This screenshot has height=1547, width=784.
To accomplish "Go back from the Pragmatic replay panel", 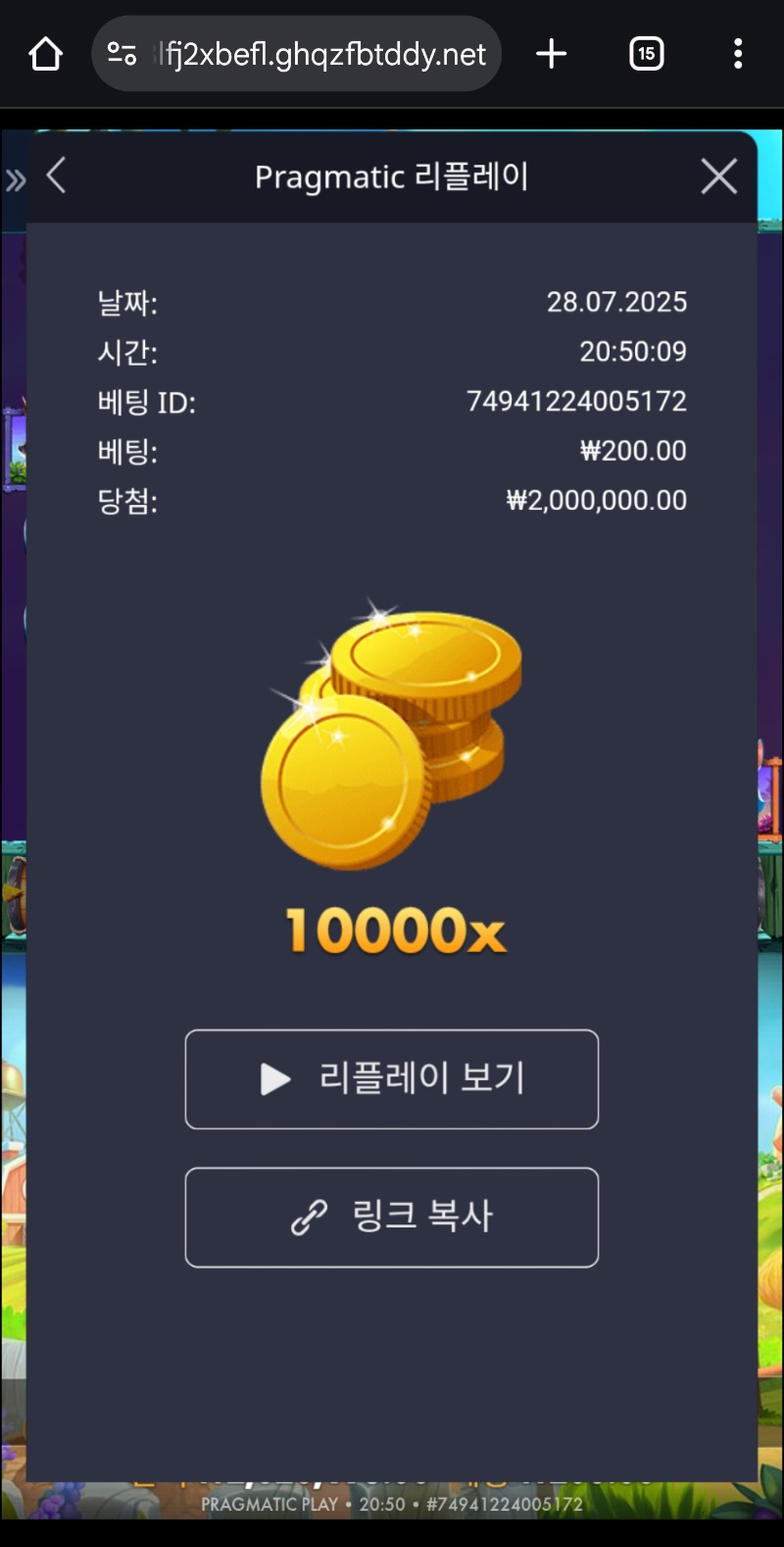I will pos(57,176).
